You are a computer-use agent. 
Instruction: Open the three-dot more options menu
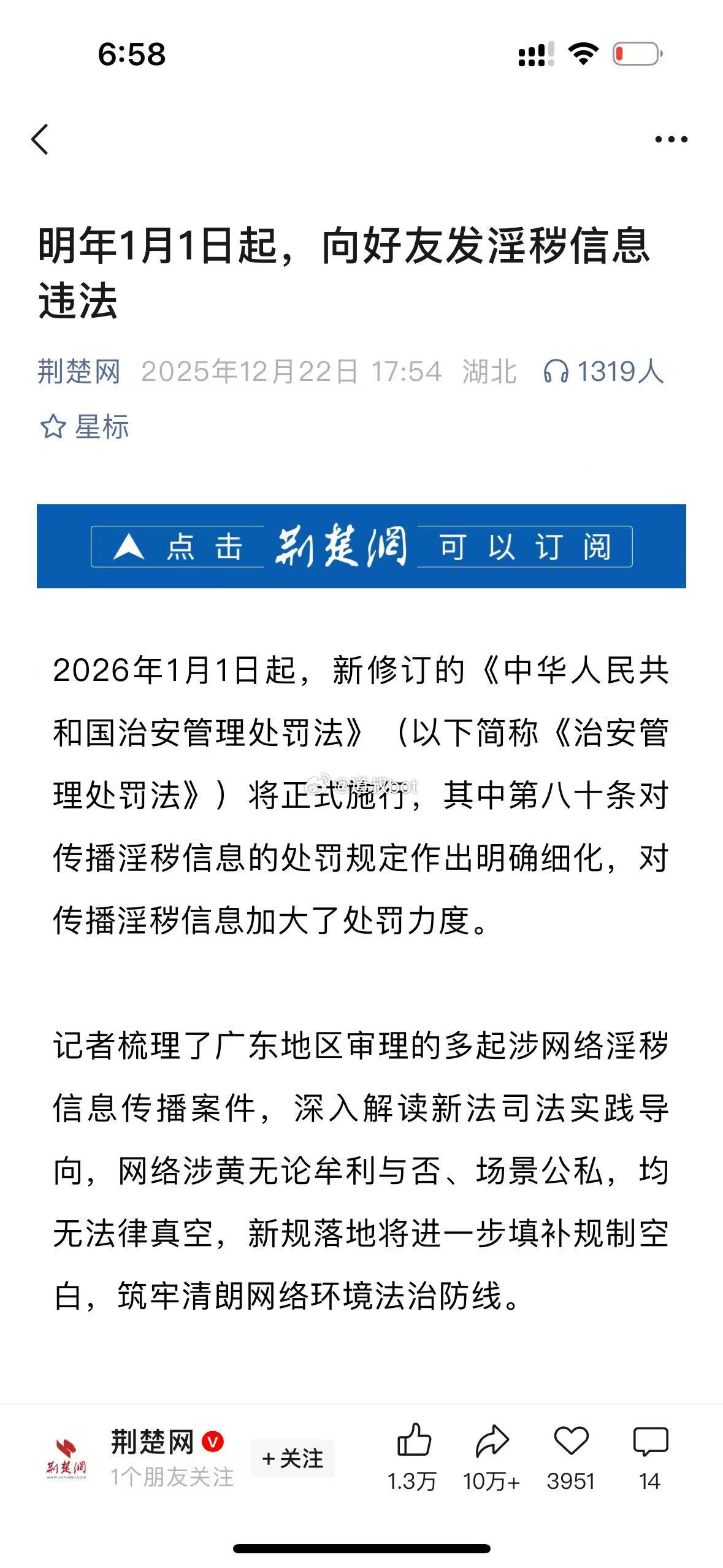point(670,139)
